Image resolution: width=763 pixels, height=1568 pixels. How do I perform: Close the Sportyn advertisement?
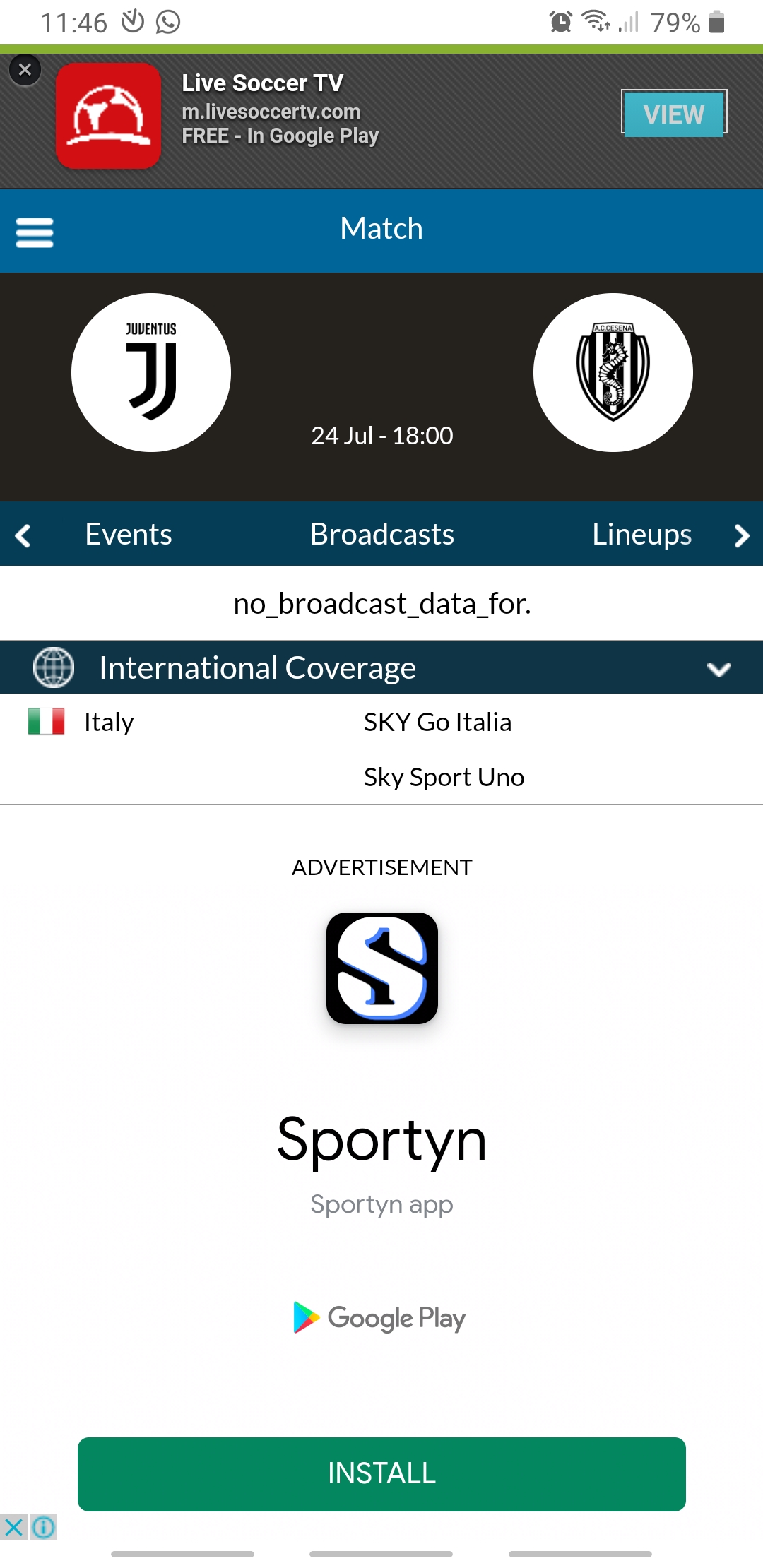(13, 1528)
